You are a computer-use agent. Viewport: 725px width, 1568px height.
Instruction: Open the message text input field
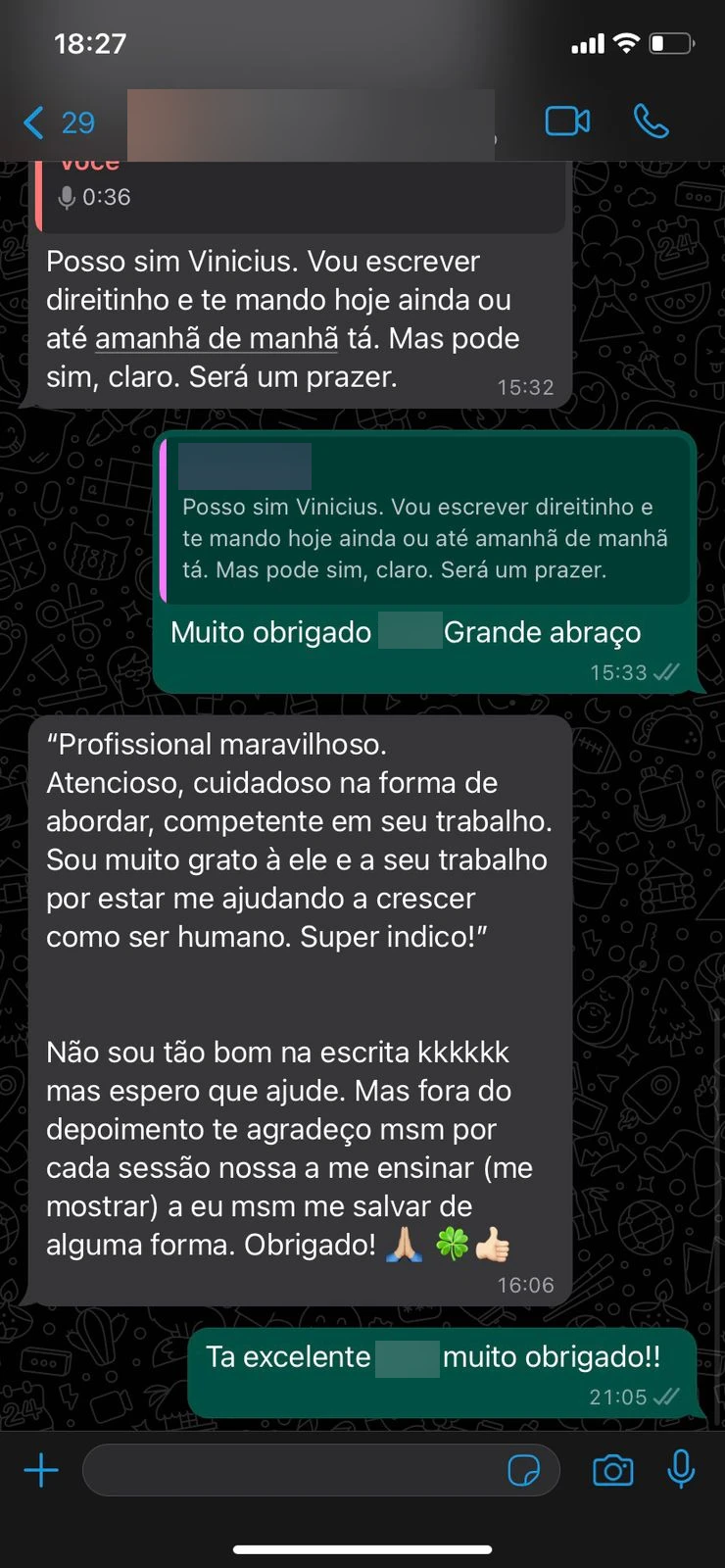click(294, 1471)
